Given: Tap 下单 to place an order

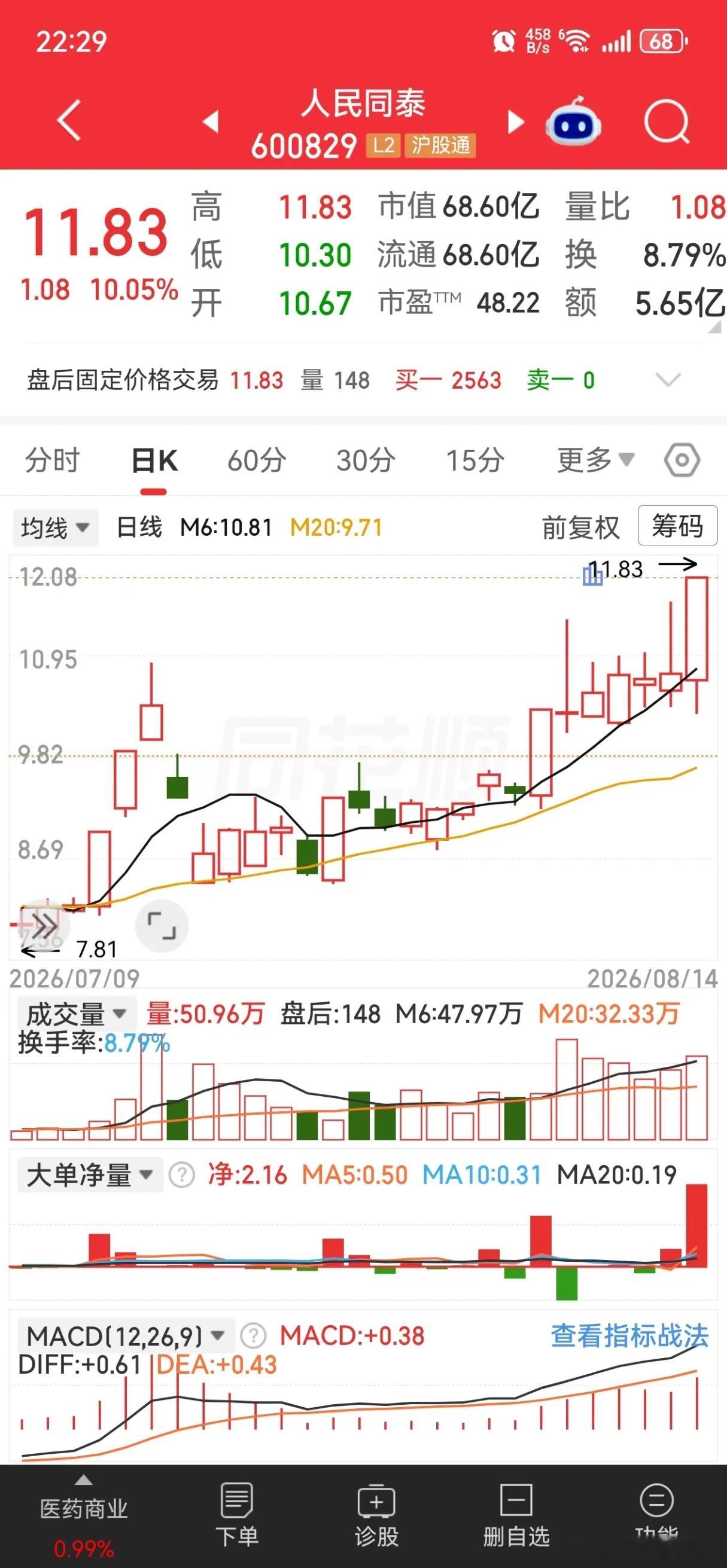Looking at the screenshot, I should tap(237, 1515).
